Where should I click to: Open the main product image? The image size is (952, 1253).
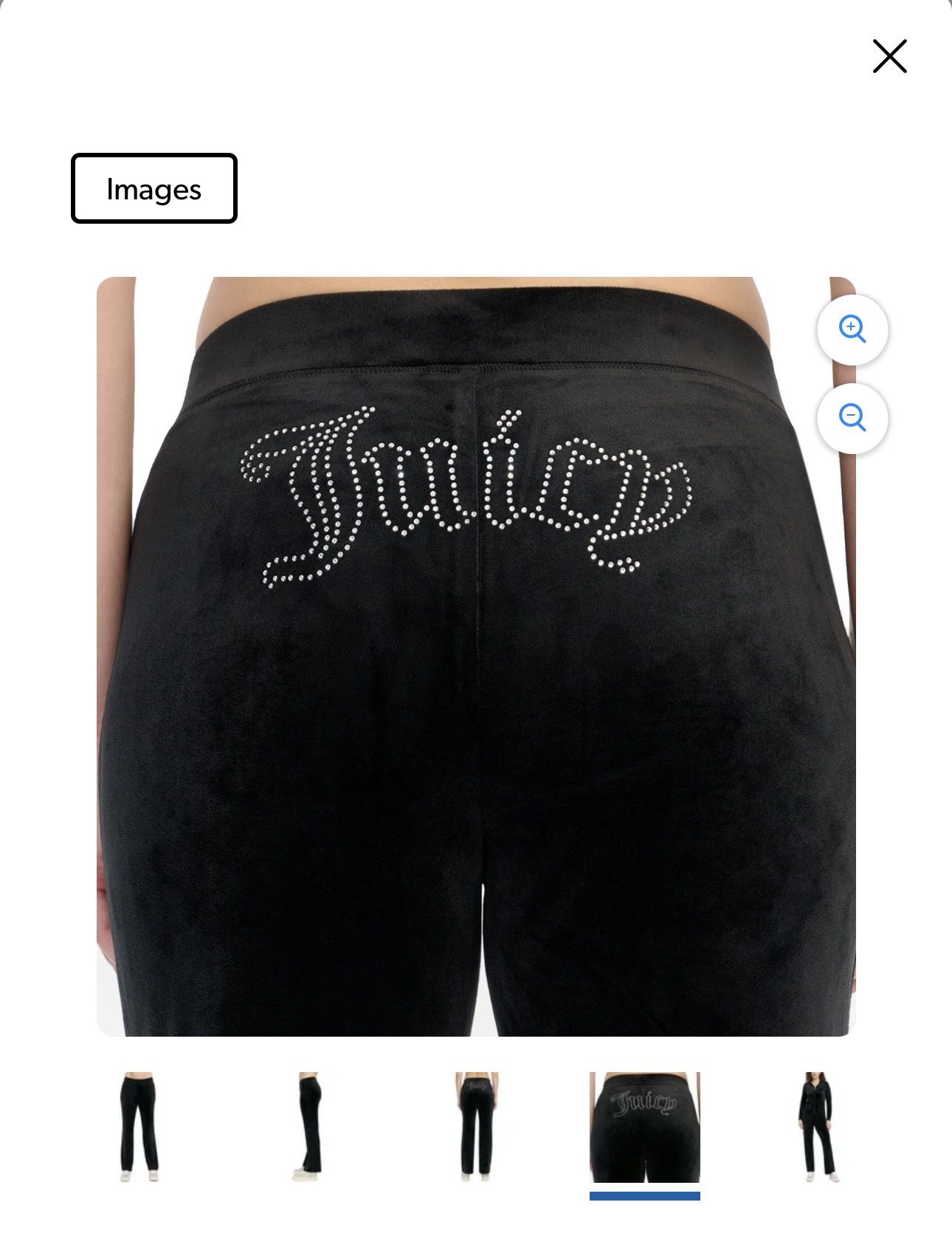pos(476,656)
